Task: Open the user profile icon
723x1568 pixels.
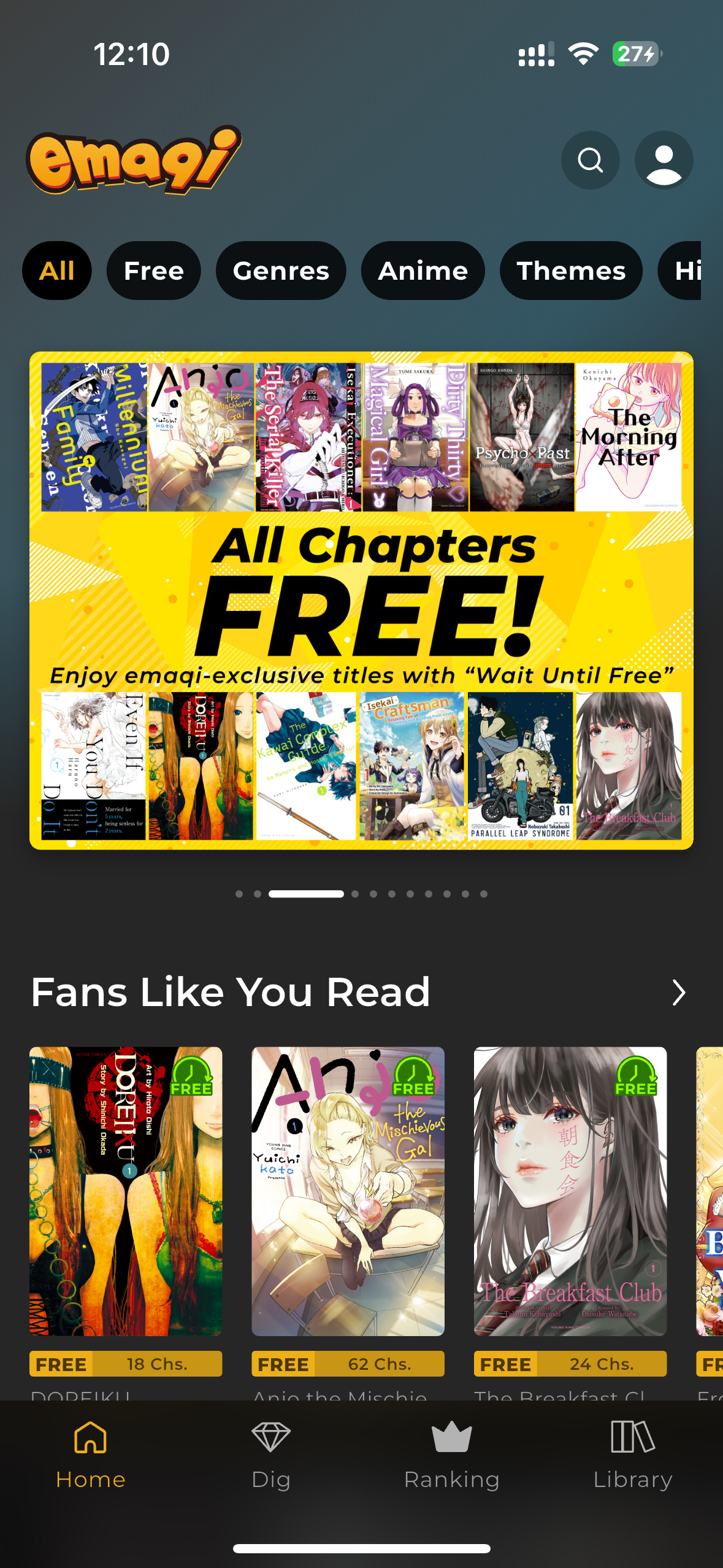Action: click(x=664, y=160)
